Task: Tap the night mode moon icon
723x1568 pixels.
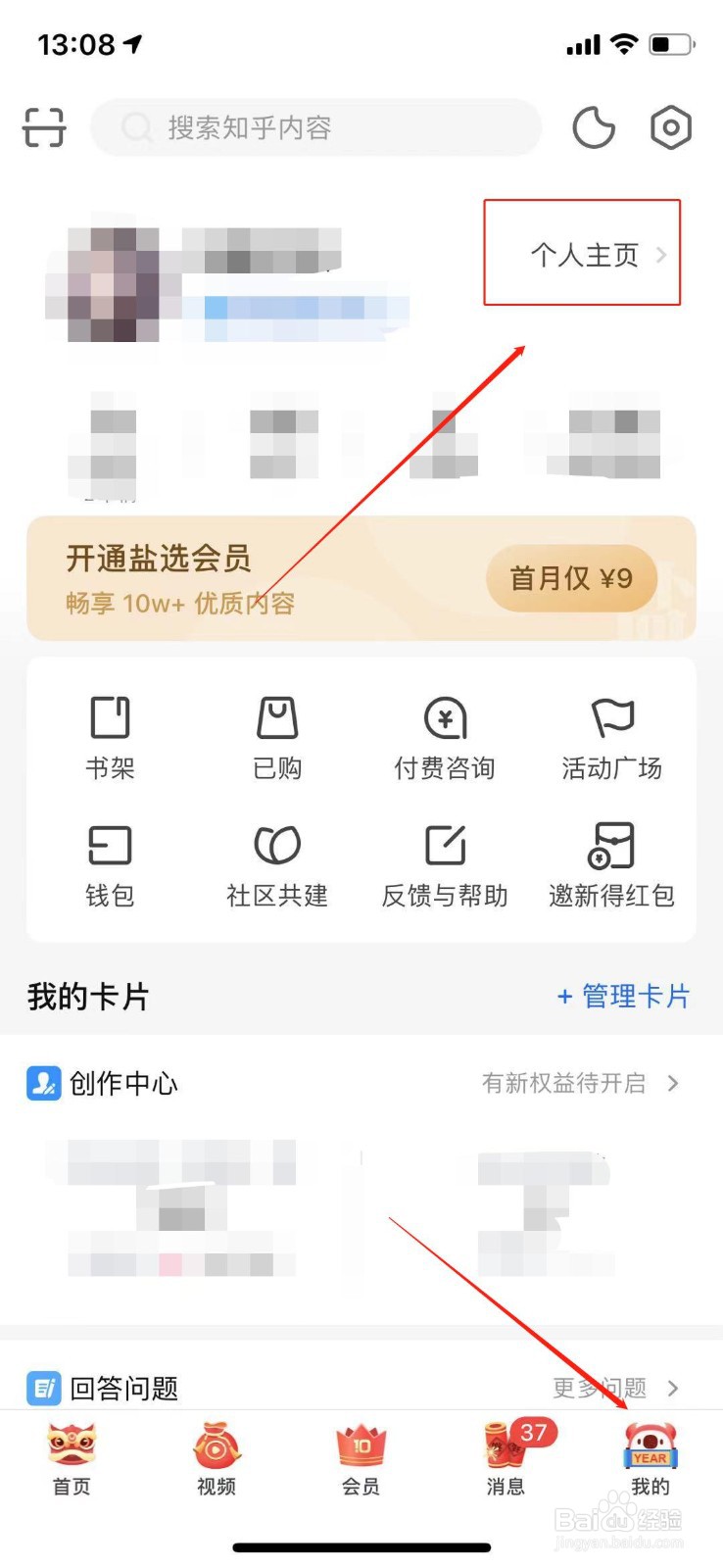Action: 594,127
